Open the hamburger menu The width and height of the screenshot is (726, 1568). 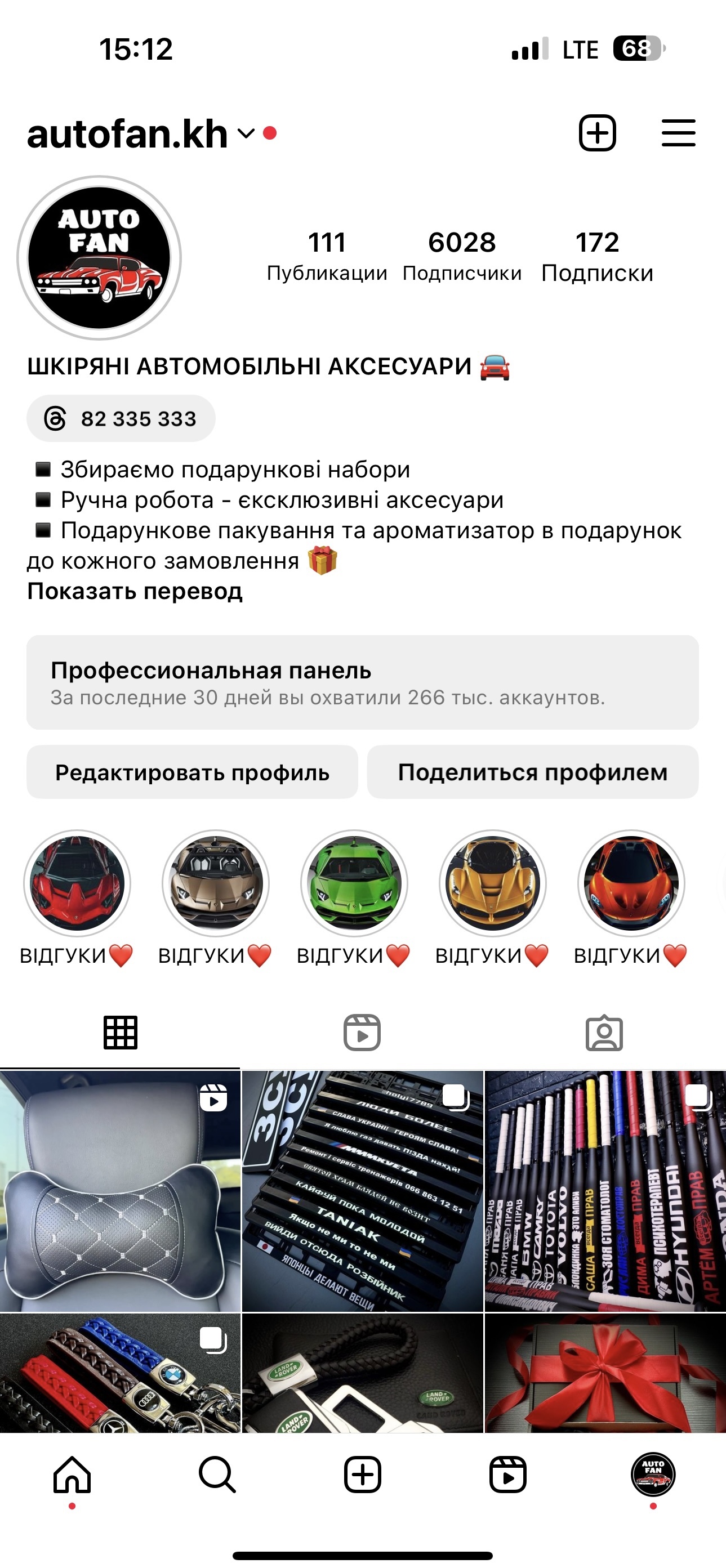(x=678, y=133)
